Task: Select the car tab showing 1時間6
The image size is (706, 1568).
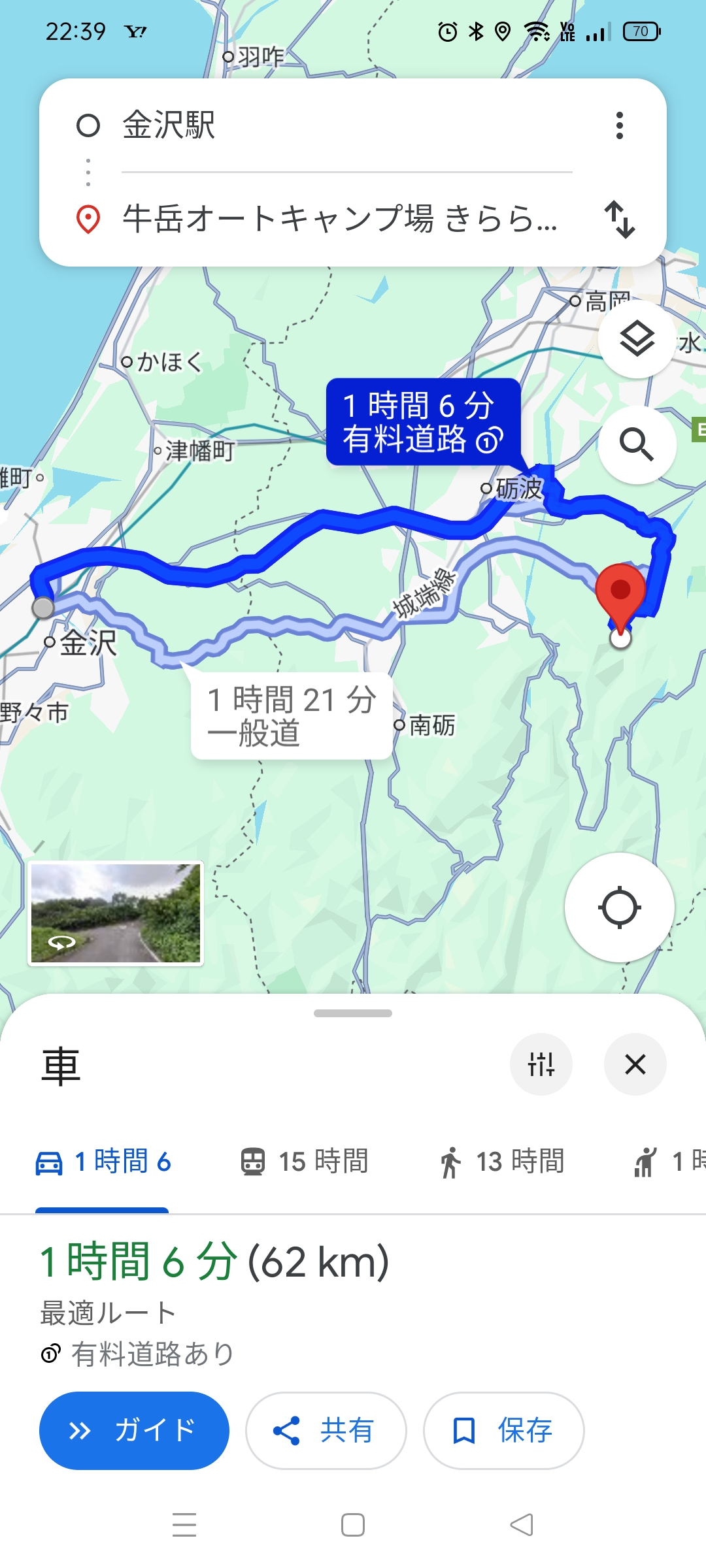Action: 103,1162
